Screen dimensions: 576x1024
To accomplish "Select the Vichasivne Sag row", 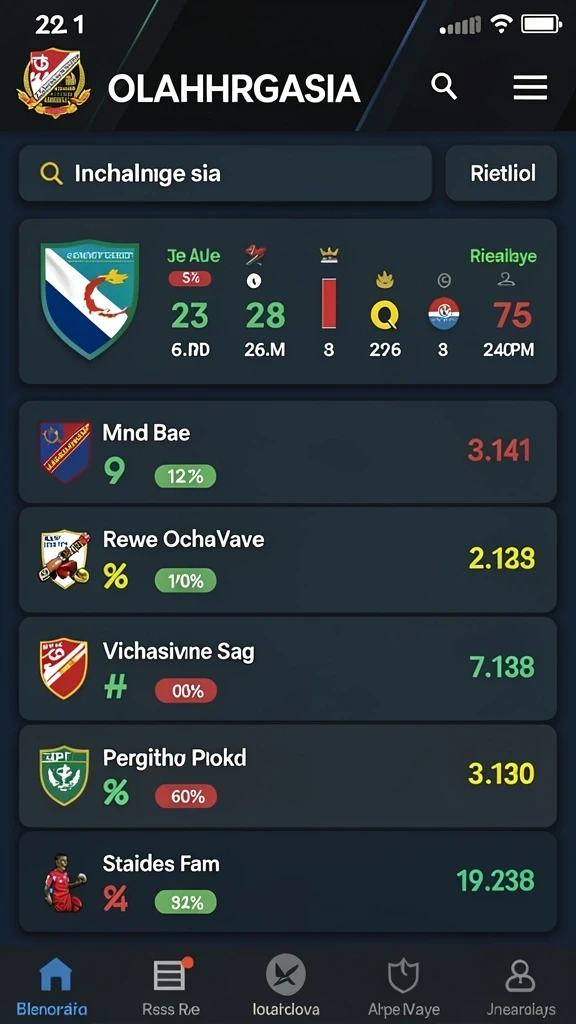I will (288, 669).
